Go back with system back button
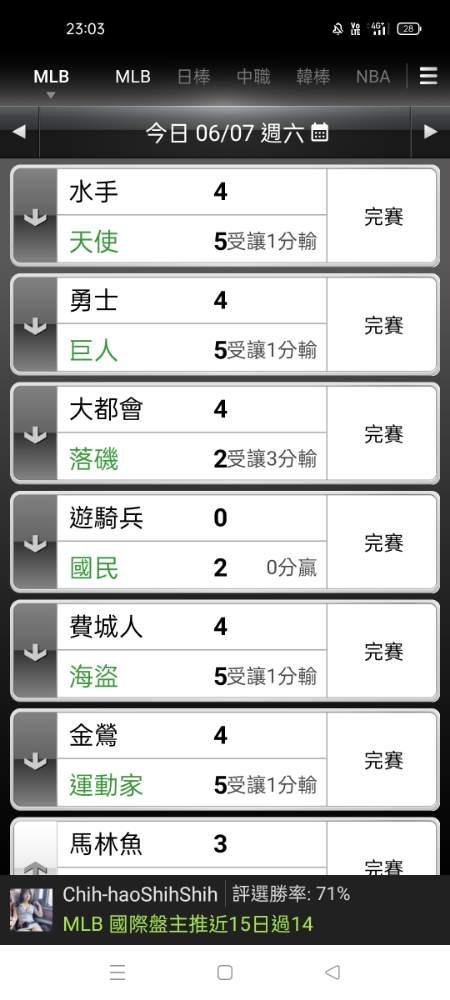The image size is (450, 1000). (x=332, y=972)
